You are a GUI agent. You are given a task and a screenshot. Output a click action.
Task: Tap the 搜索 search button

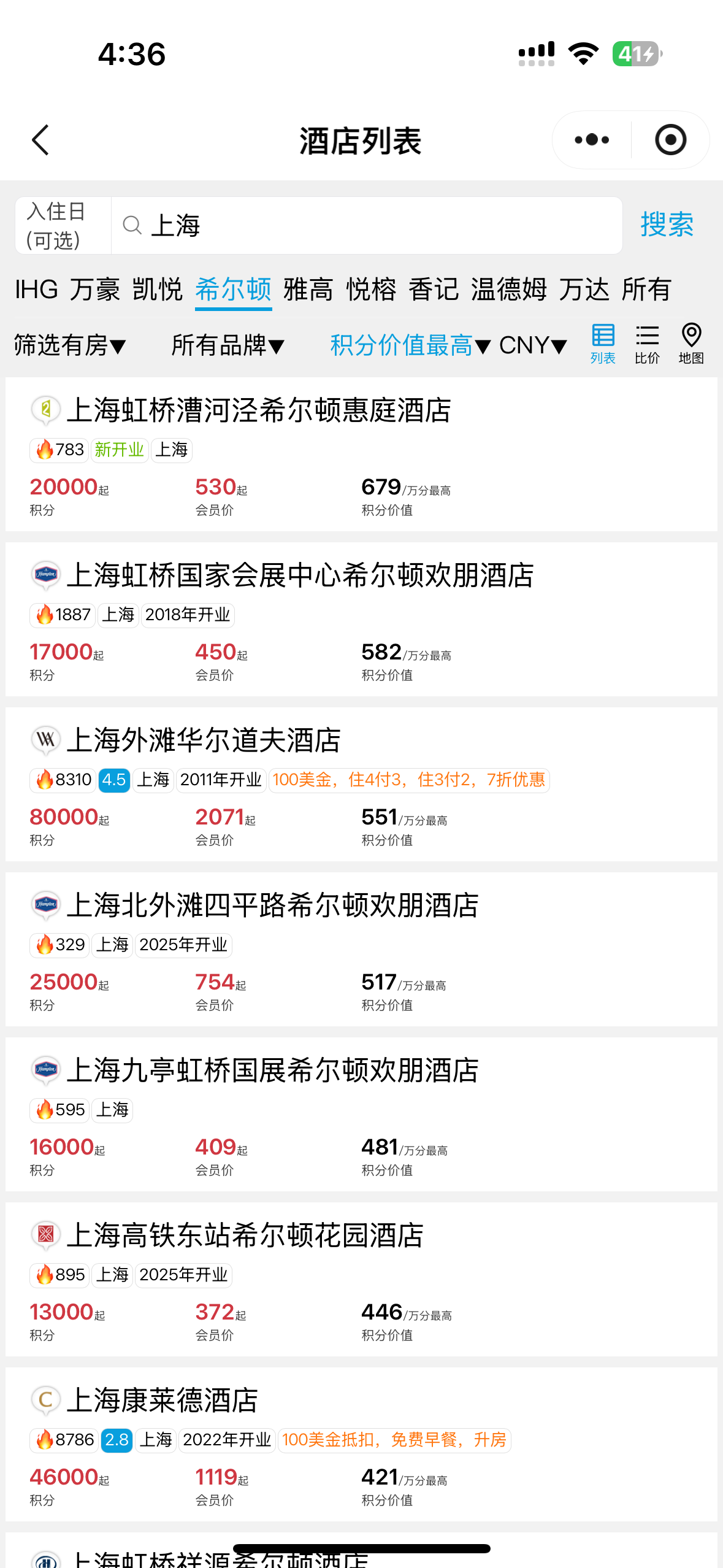[x=667, y=225]
